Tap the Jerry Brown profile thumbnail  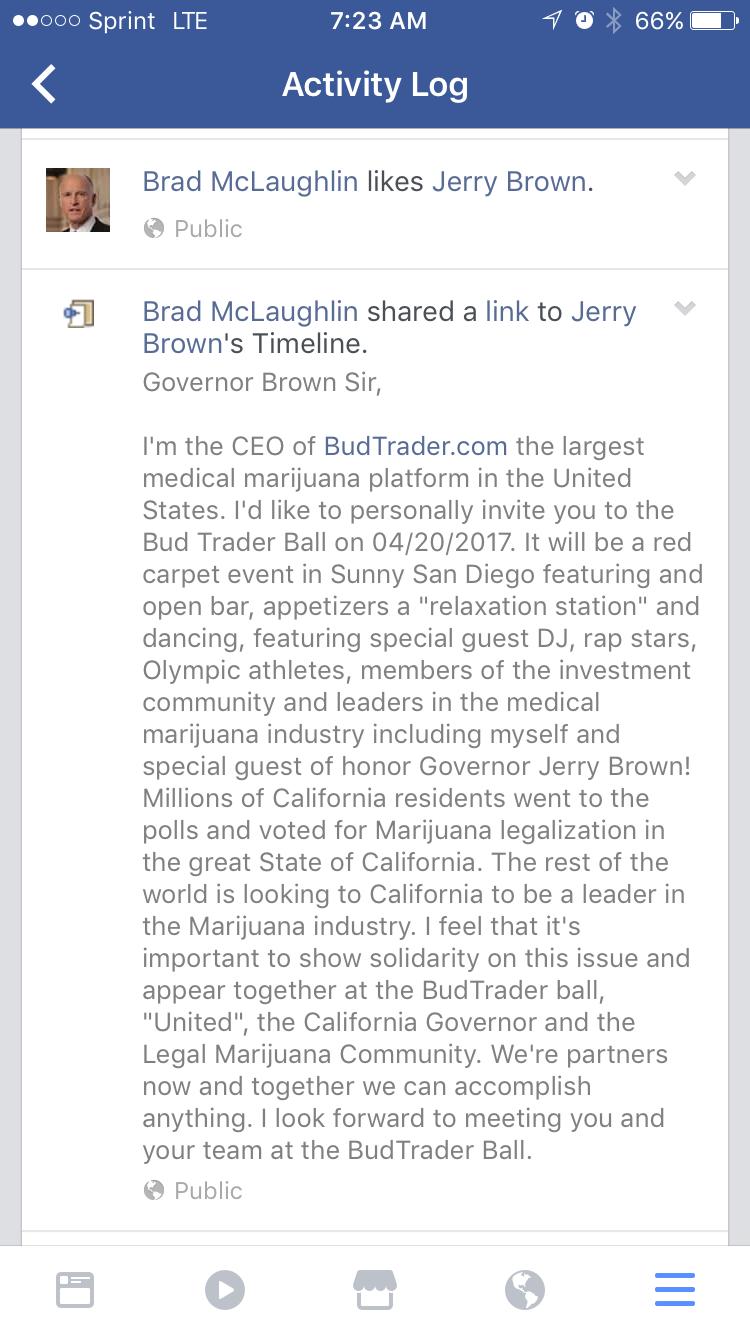[x=78, y=200]
